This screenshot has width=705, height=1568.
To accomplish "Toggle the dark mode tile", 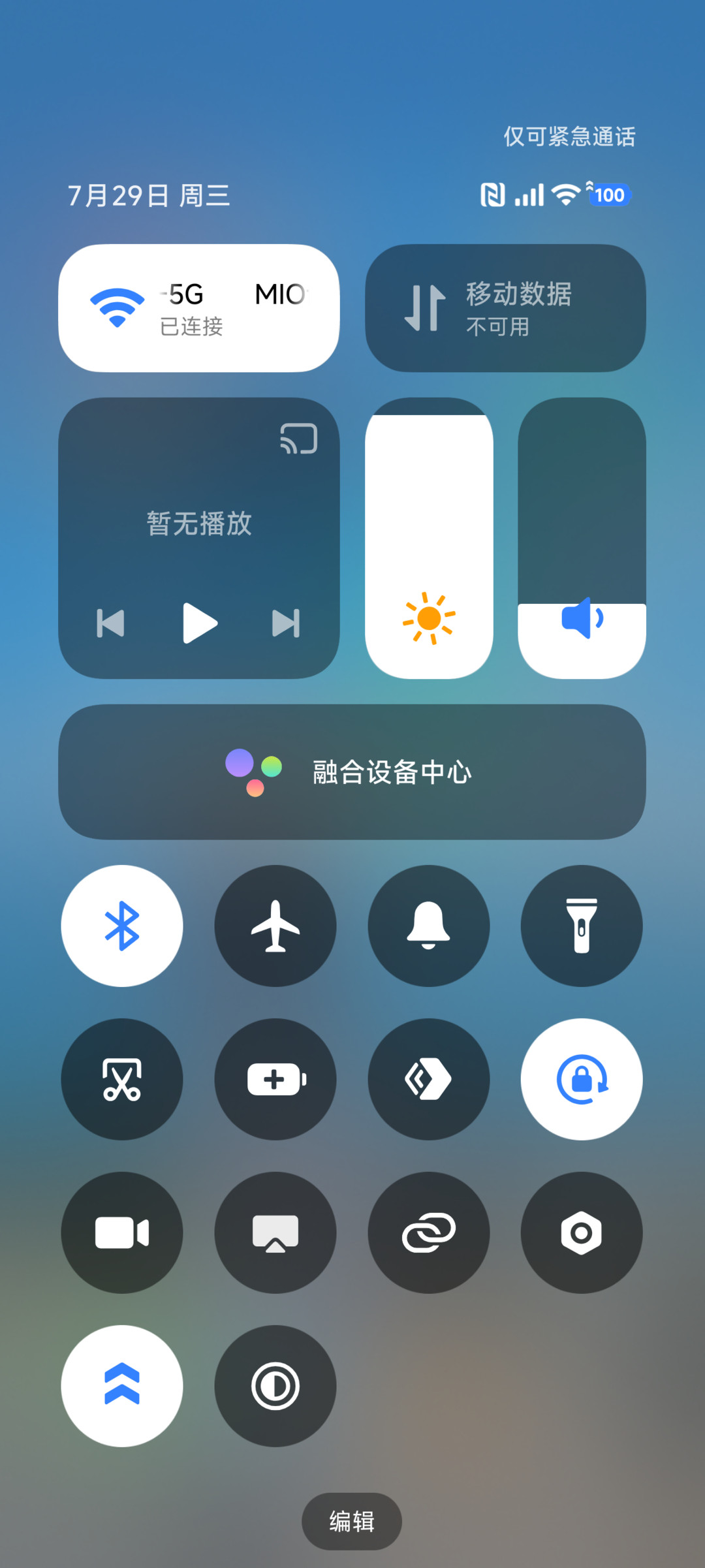I will coord(275,1386).
